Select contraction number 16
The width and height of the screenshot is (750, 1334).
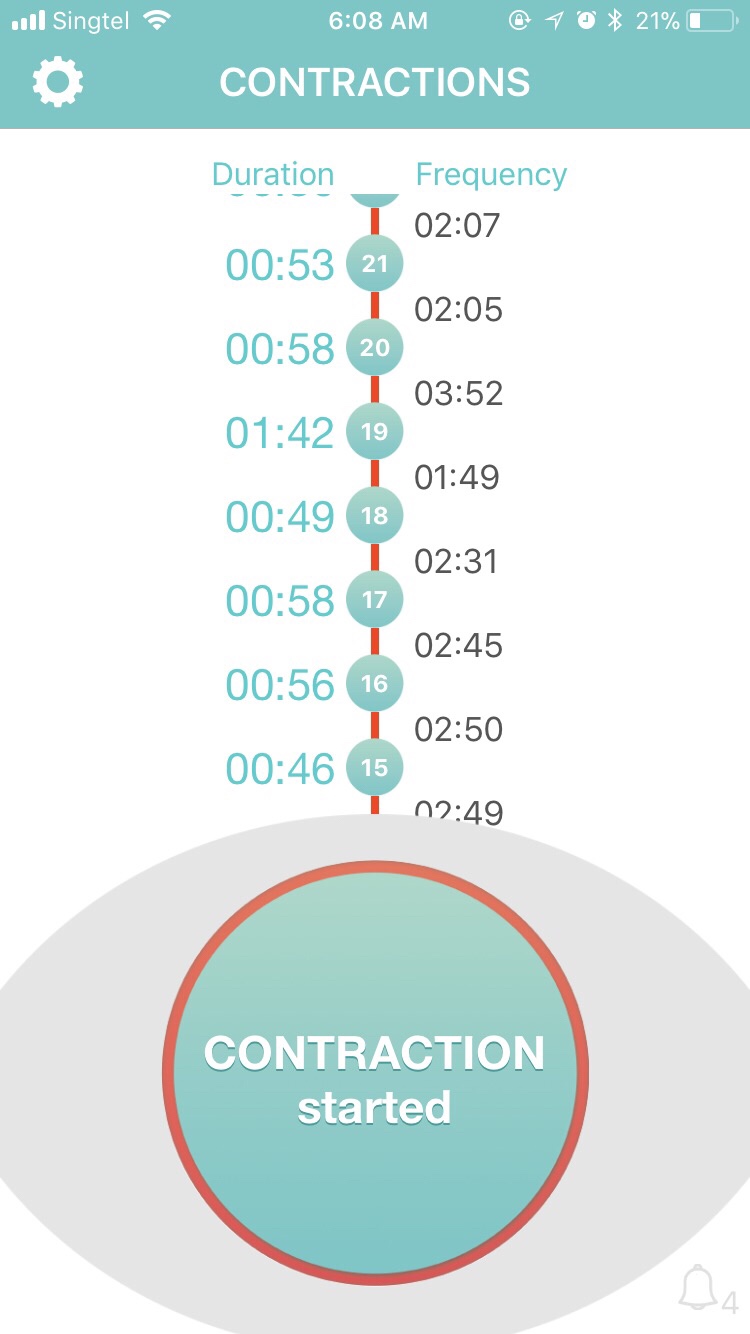click(374, 684)
